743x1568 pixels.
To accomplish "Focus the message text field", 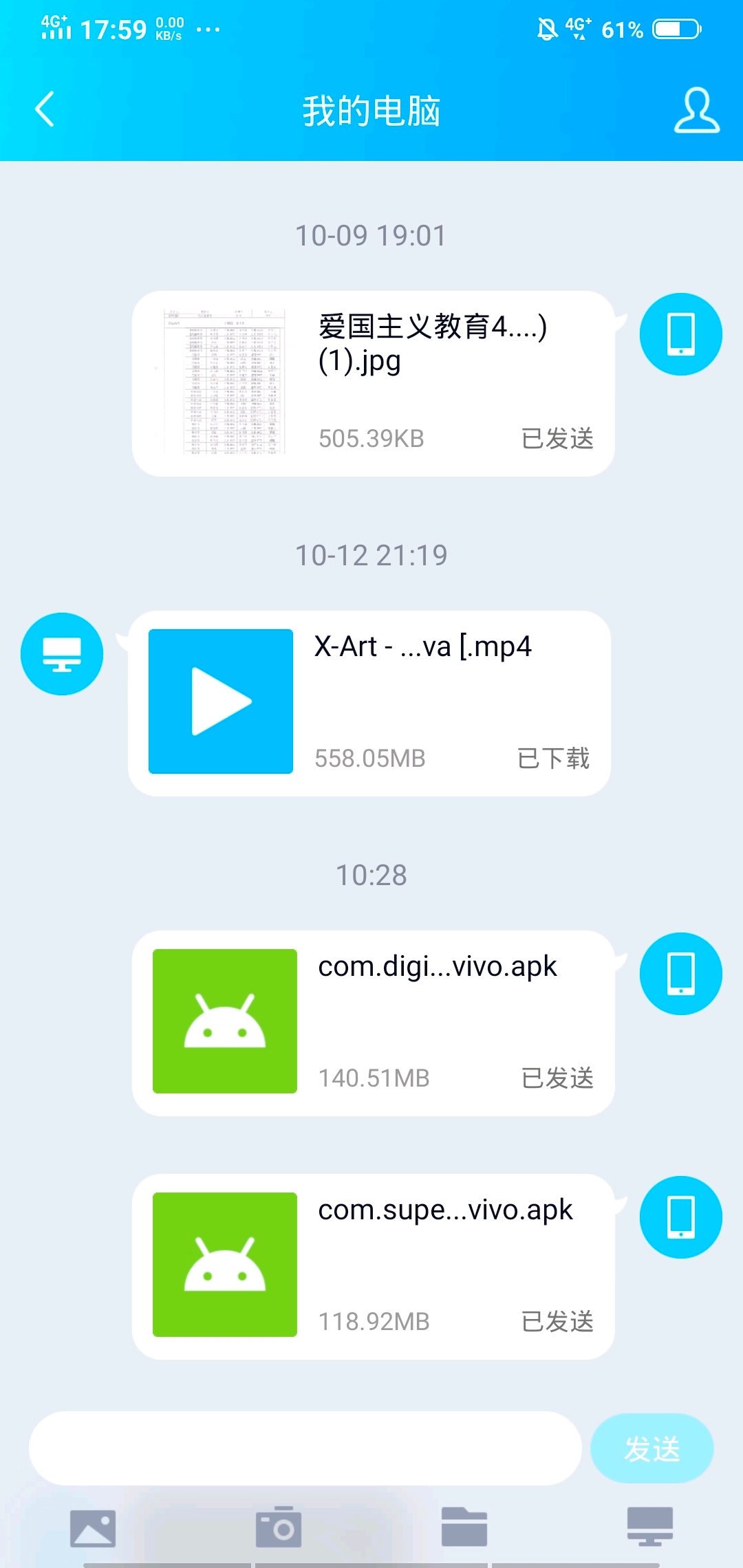I will (x=305, y=1448).
